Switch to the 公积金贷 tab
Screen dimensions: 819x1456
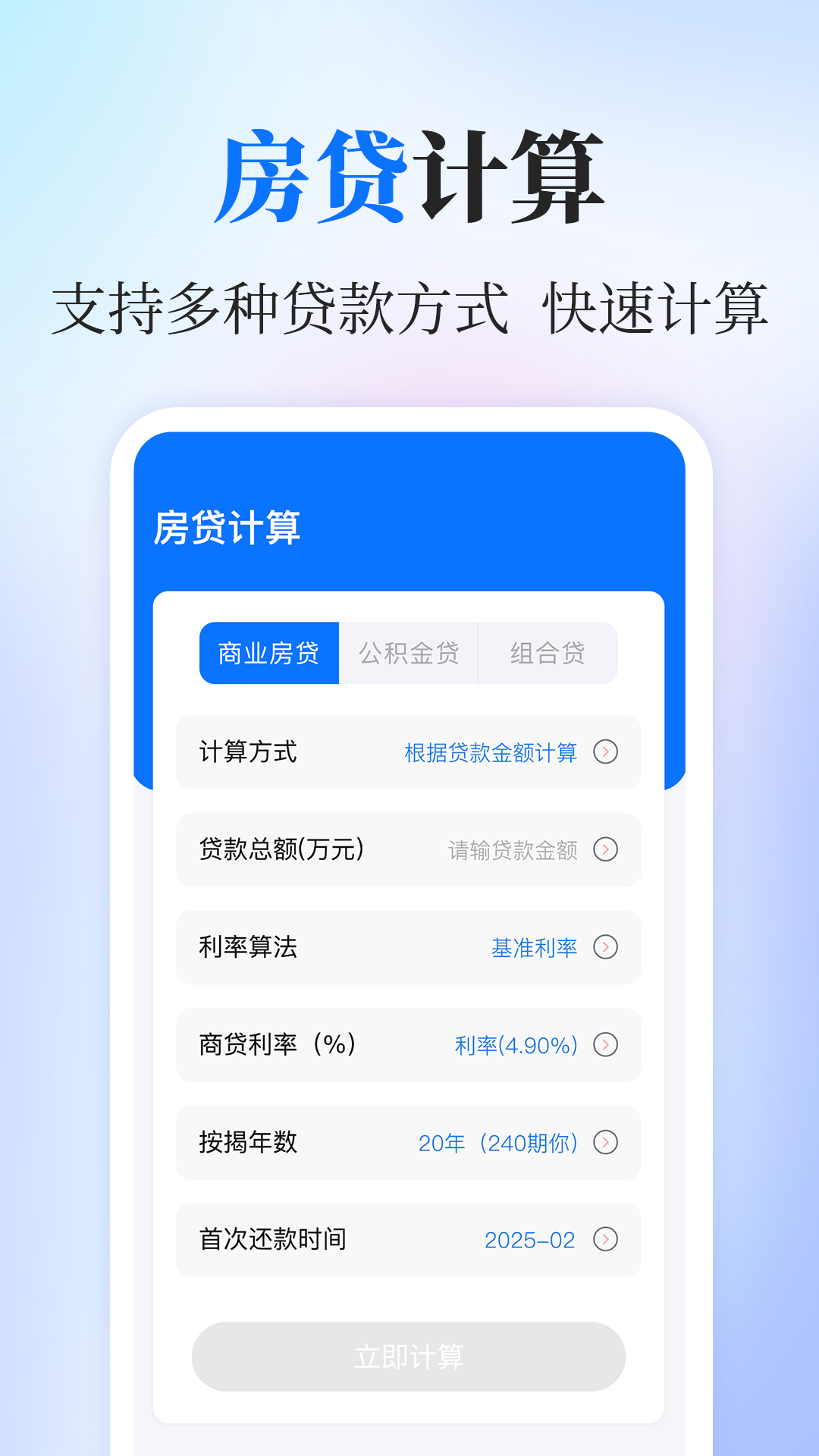409,653
